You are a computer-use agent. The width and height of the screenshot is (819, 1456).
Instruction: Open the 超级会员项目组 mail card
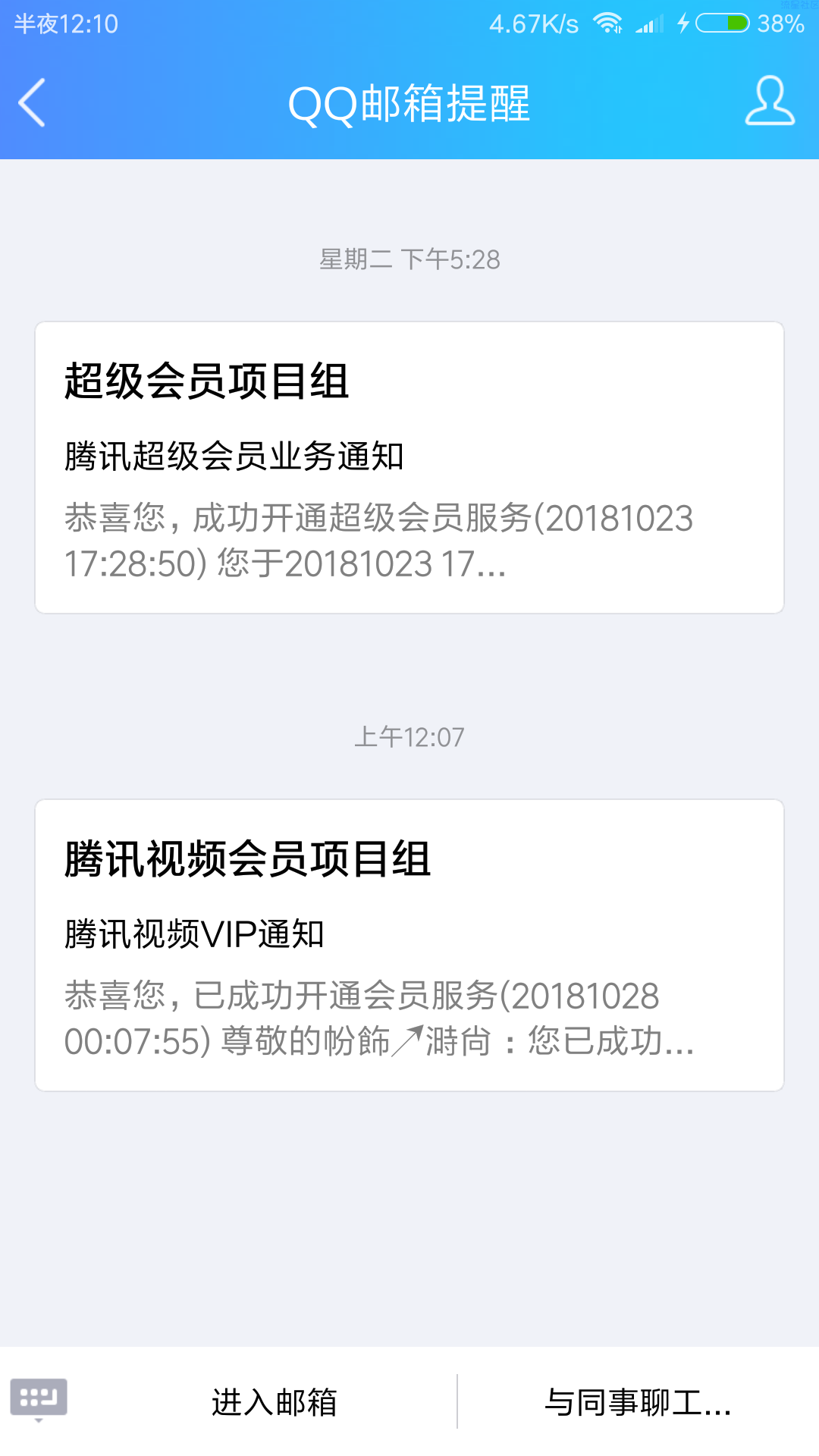tap(409, 468)
